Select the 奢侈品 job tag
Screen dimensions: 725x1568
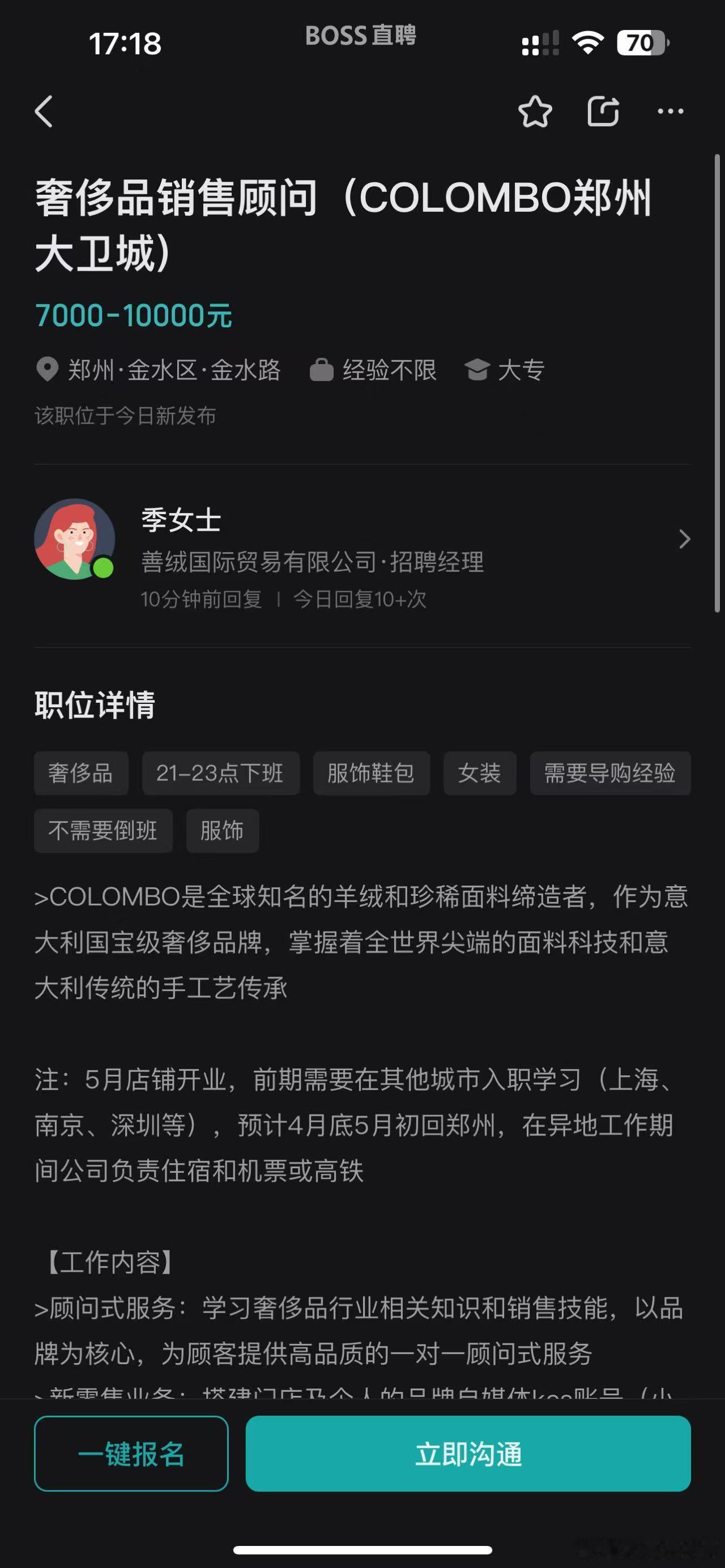tap(80, 773)
